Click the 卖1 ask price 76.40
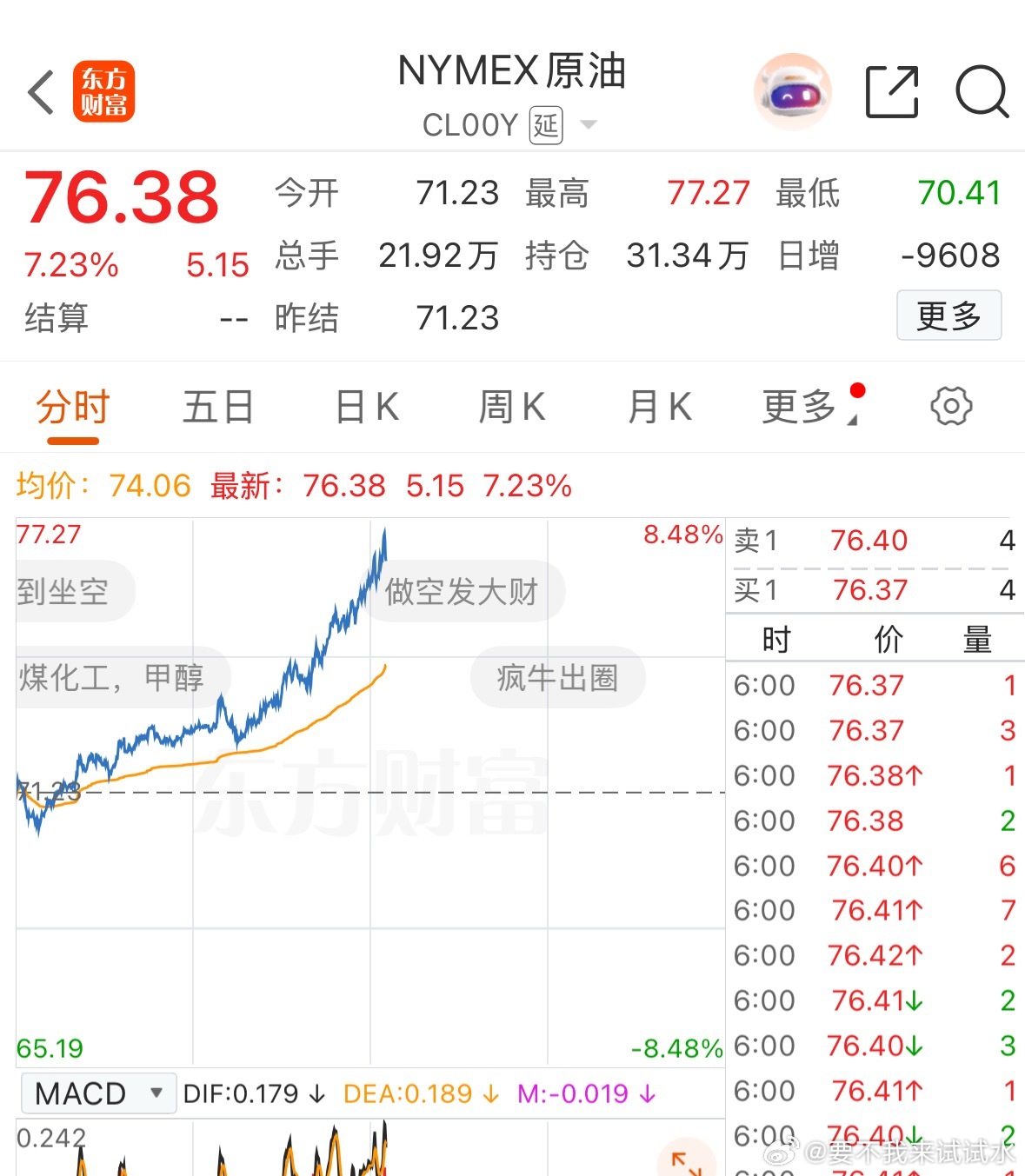The image size is (1025, 1176). (869, 541)
